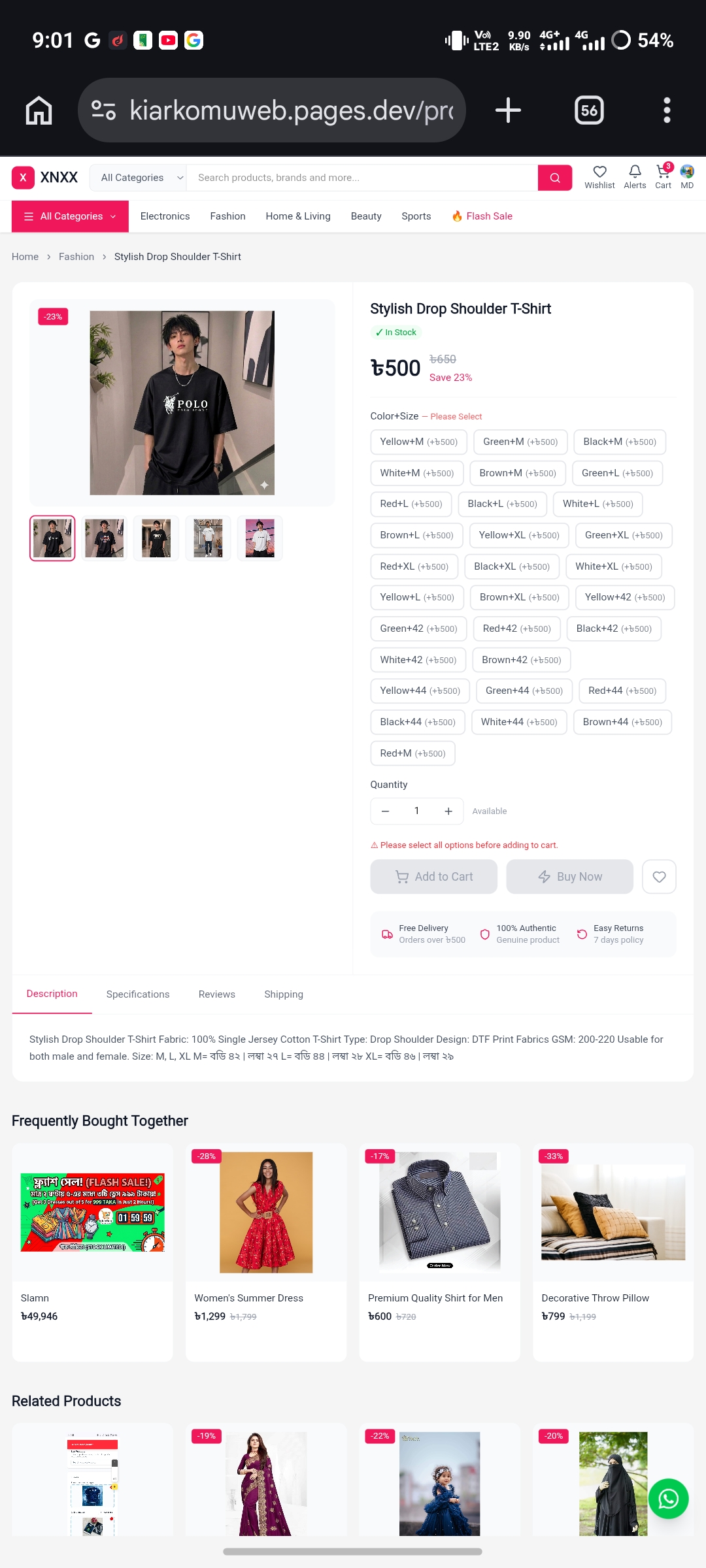Switch to the Specifications tab
This screenshot has height=1568, width=706.
138,994
